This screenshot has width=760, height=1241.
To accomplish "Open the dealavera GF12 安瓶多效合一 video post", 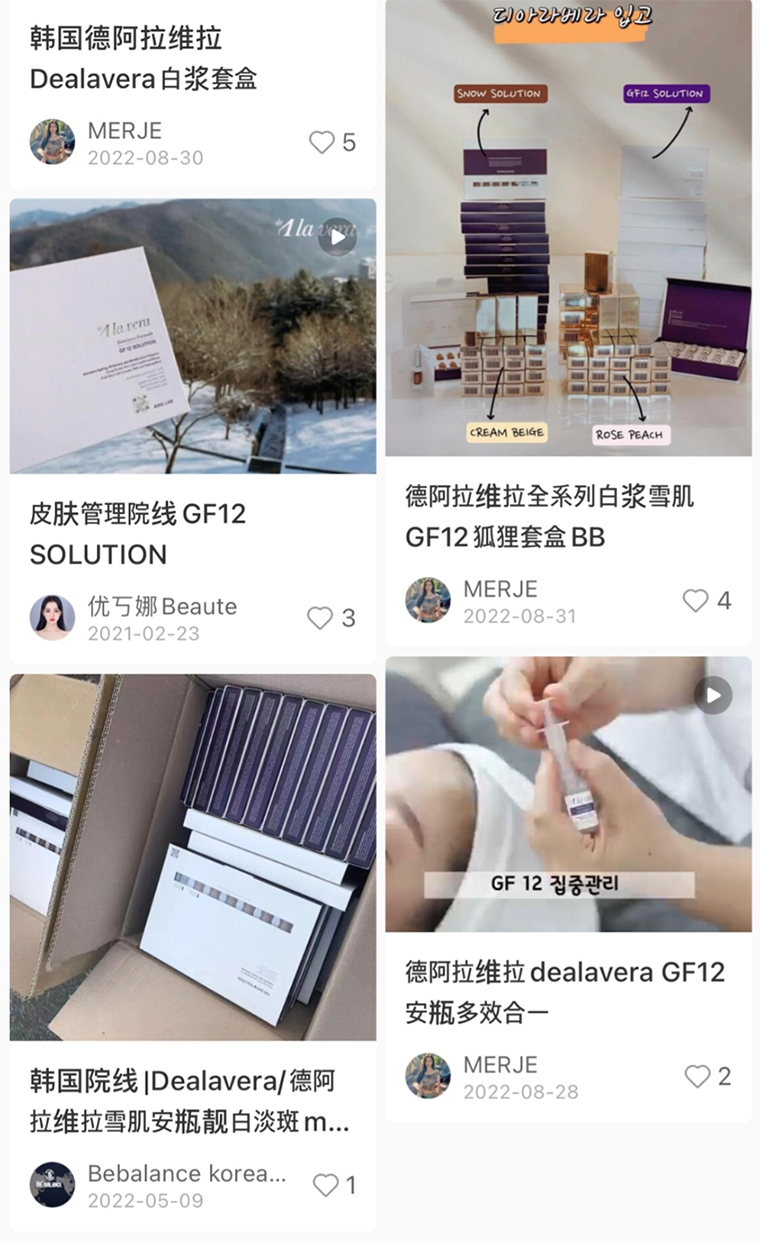I will pyautogui.click(x=568, y=794).
